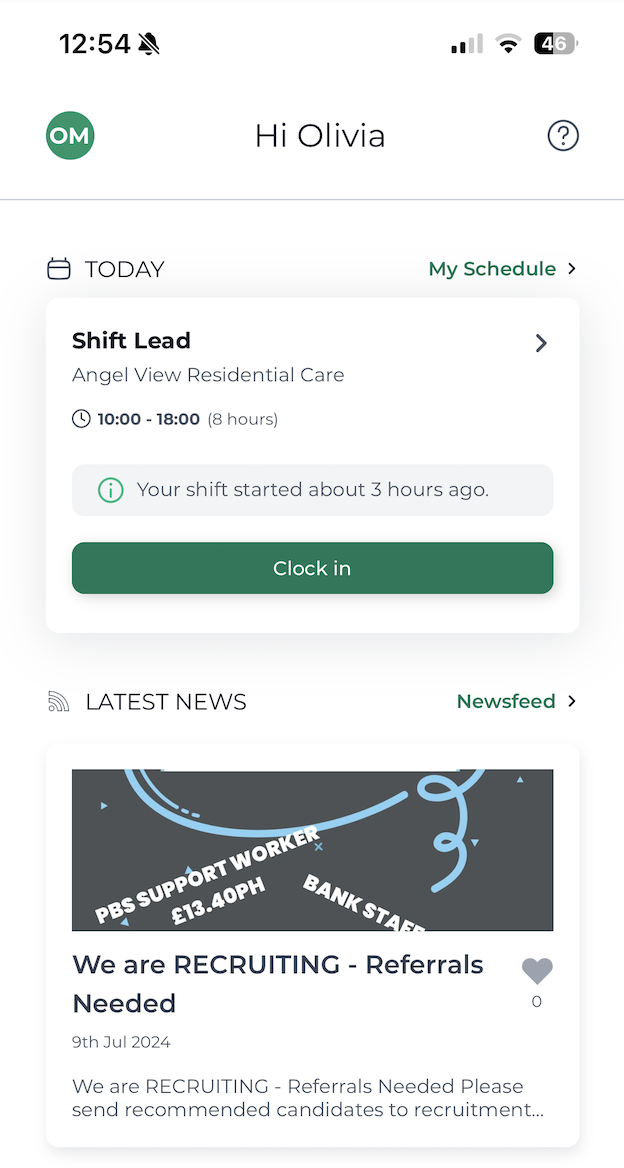The height and width of the screenshot is (1168, 624).
Task: Clock in to the shift
Action: [312, 568]
